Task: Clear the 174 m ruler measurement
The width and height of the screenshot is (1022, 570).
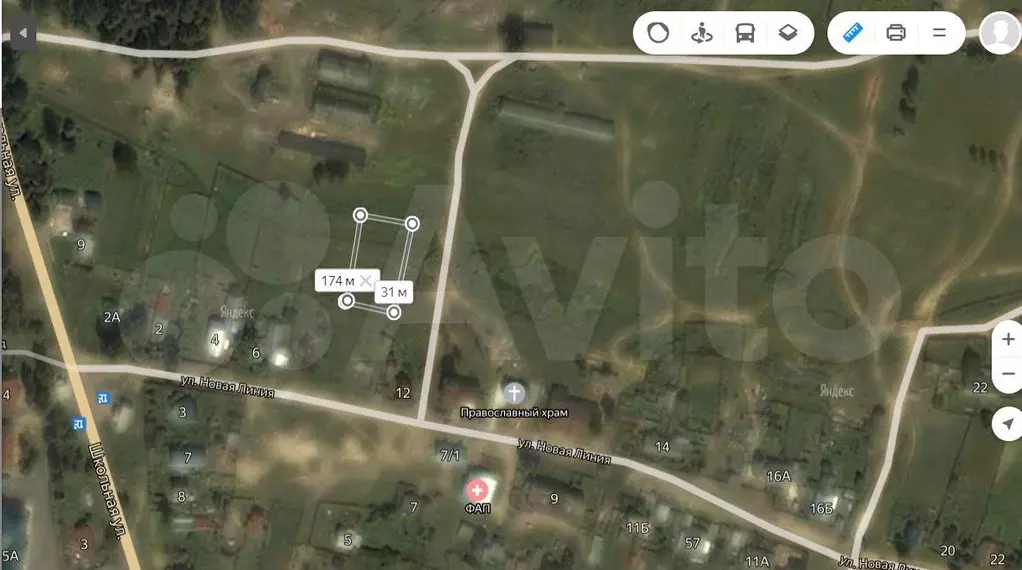Action: point(366,281)
